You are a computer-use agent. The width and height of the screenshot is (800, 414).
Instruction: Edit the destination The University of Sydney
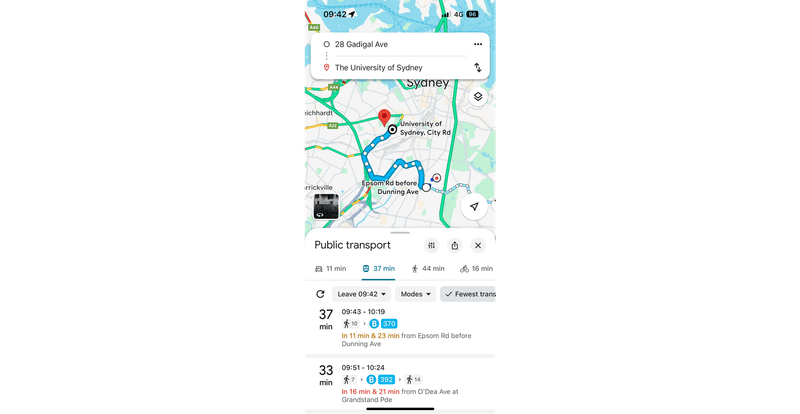click(390, 67)
